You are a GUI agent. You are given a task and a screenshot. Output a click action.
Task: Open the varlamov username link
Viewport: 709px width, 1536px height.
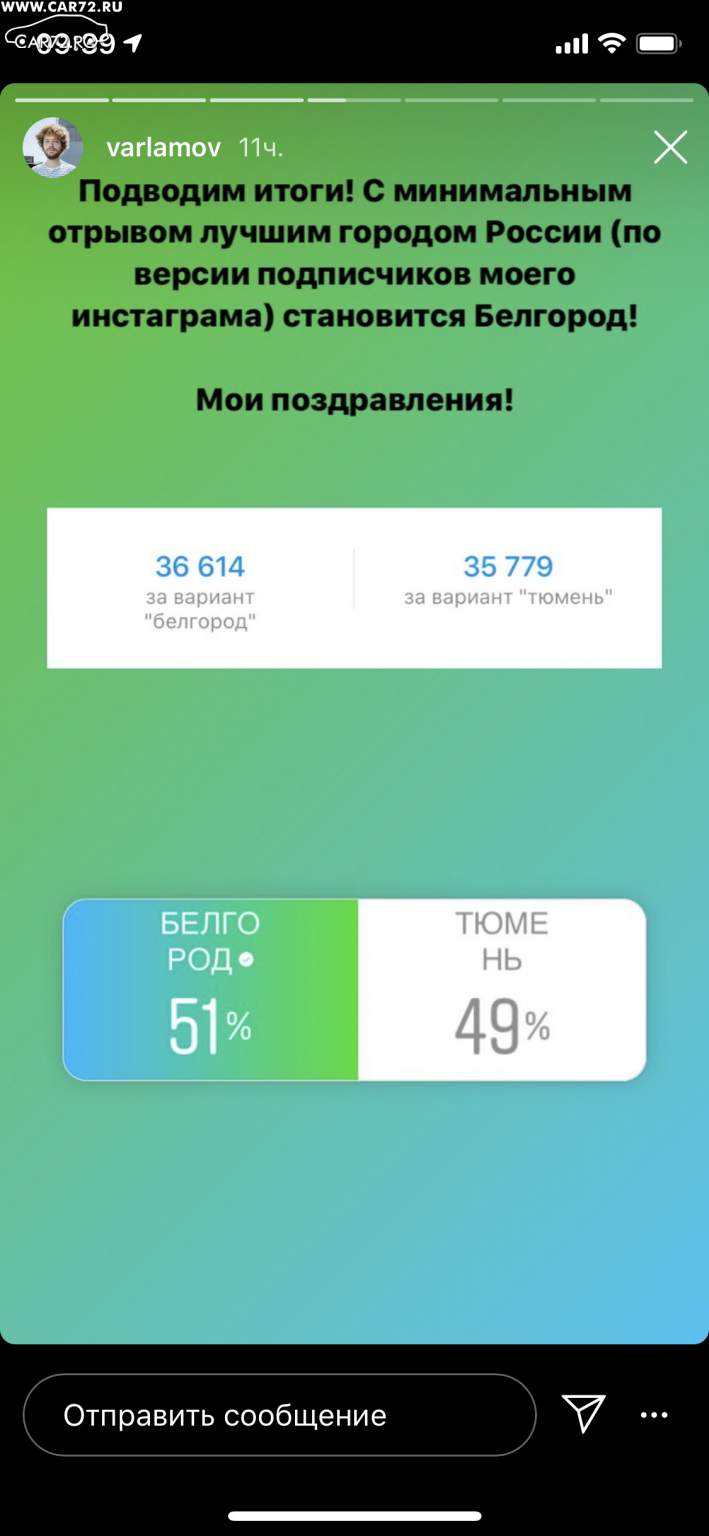point(163,148)
